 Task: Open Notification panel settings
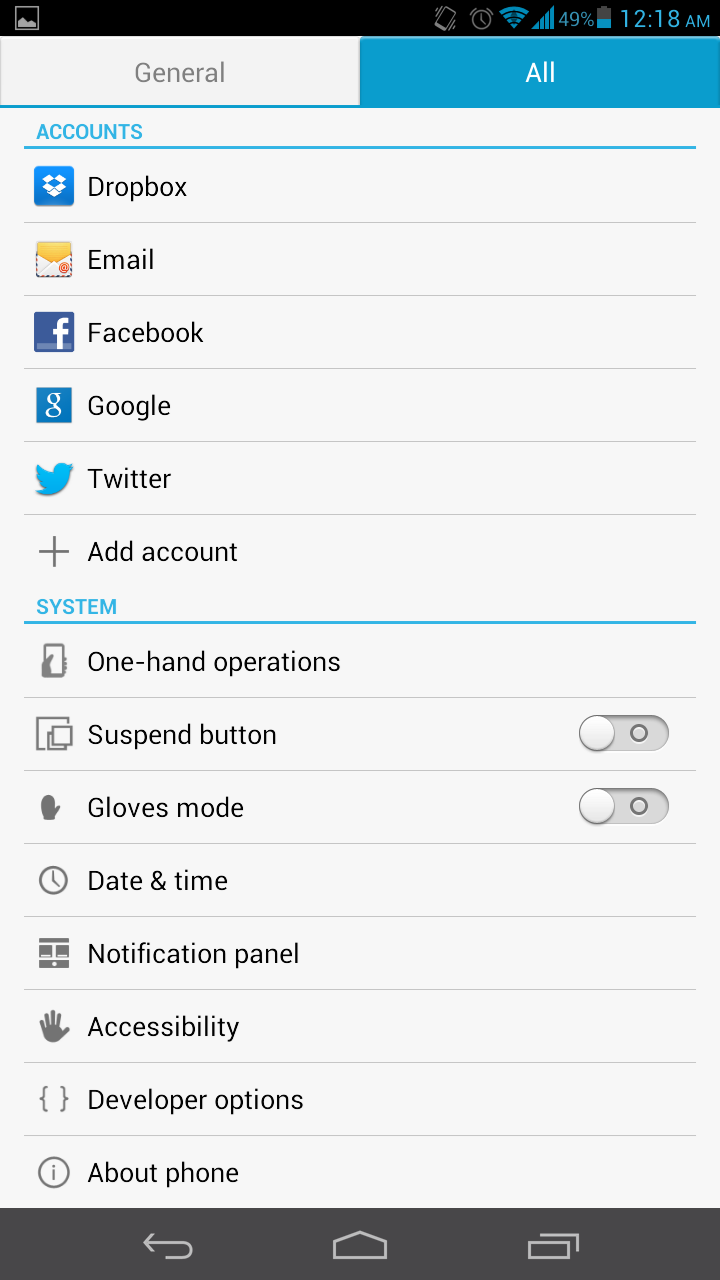pos(360,953)
